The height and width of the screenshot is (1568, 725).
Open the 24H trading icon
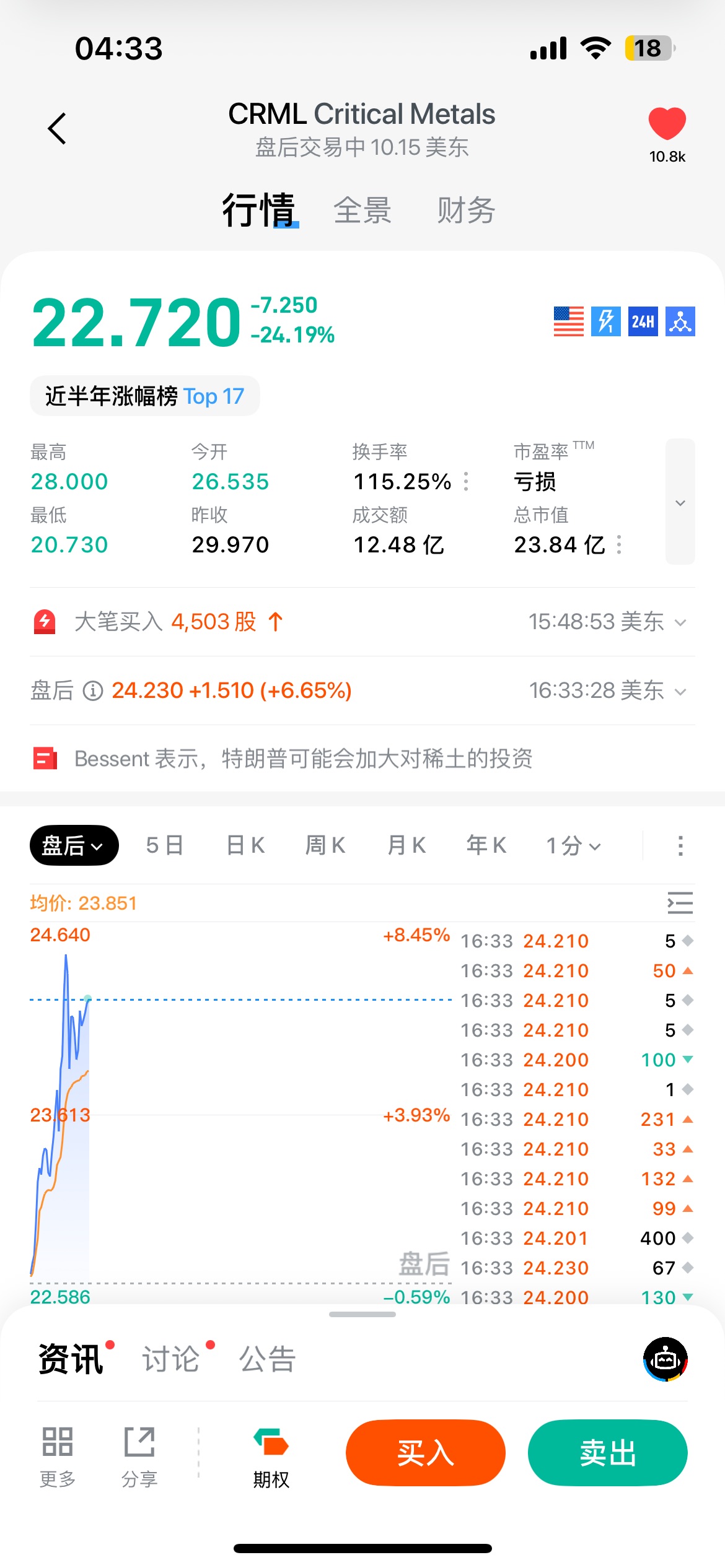pos(643,321)
